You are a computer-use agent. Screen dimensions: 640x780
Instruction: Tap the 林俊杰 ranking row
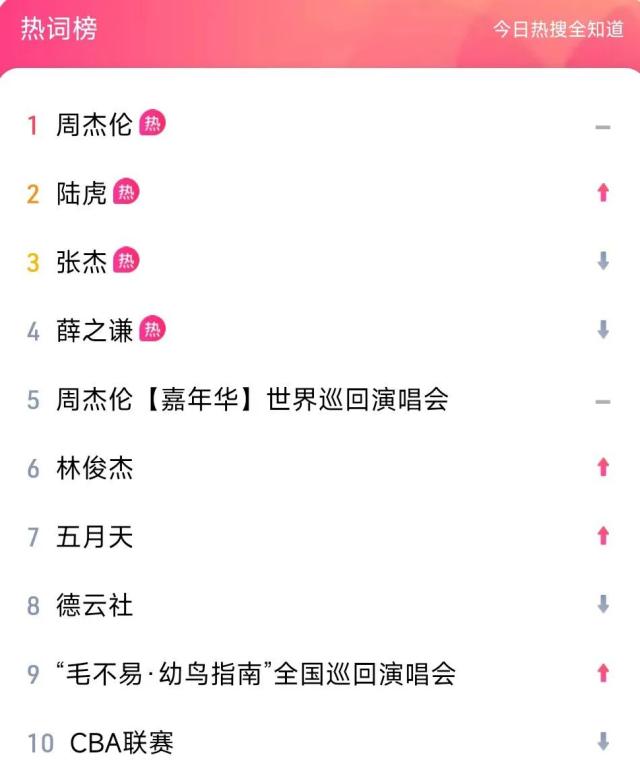point(94,468)
